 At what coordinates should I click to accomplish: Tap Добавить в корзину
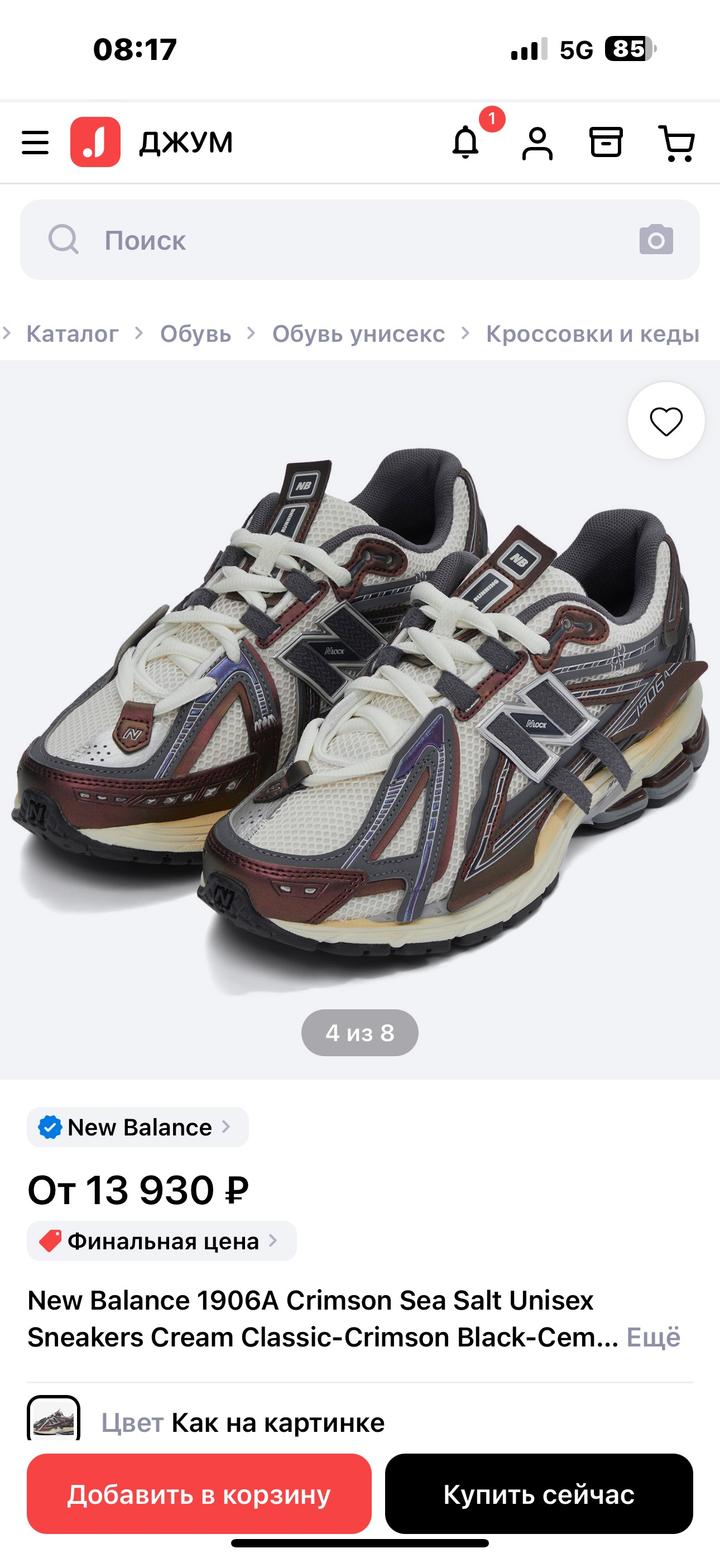point(199,1494)
